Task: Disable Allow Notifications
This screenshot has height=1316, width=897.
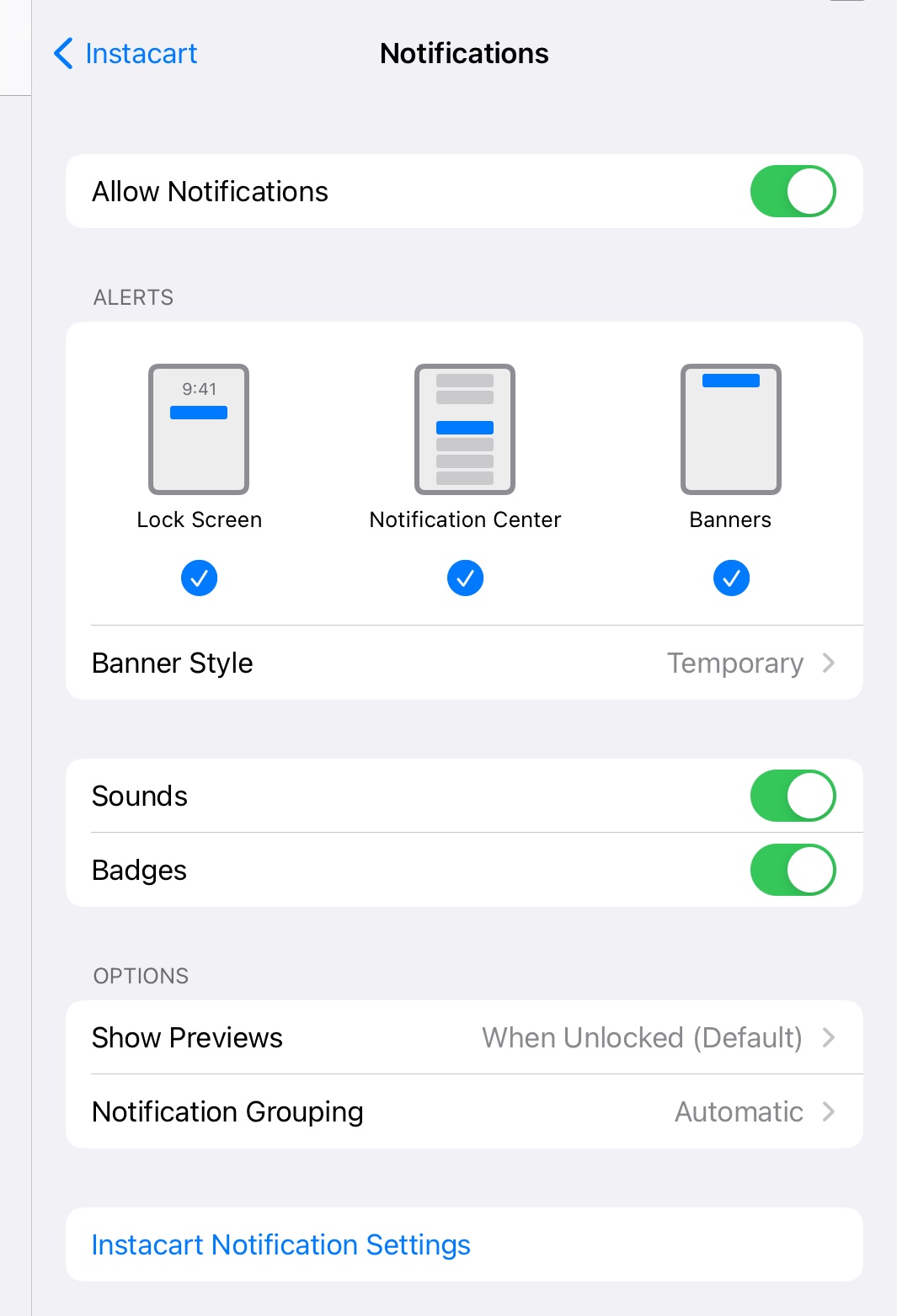Action: pos(793,191)
